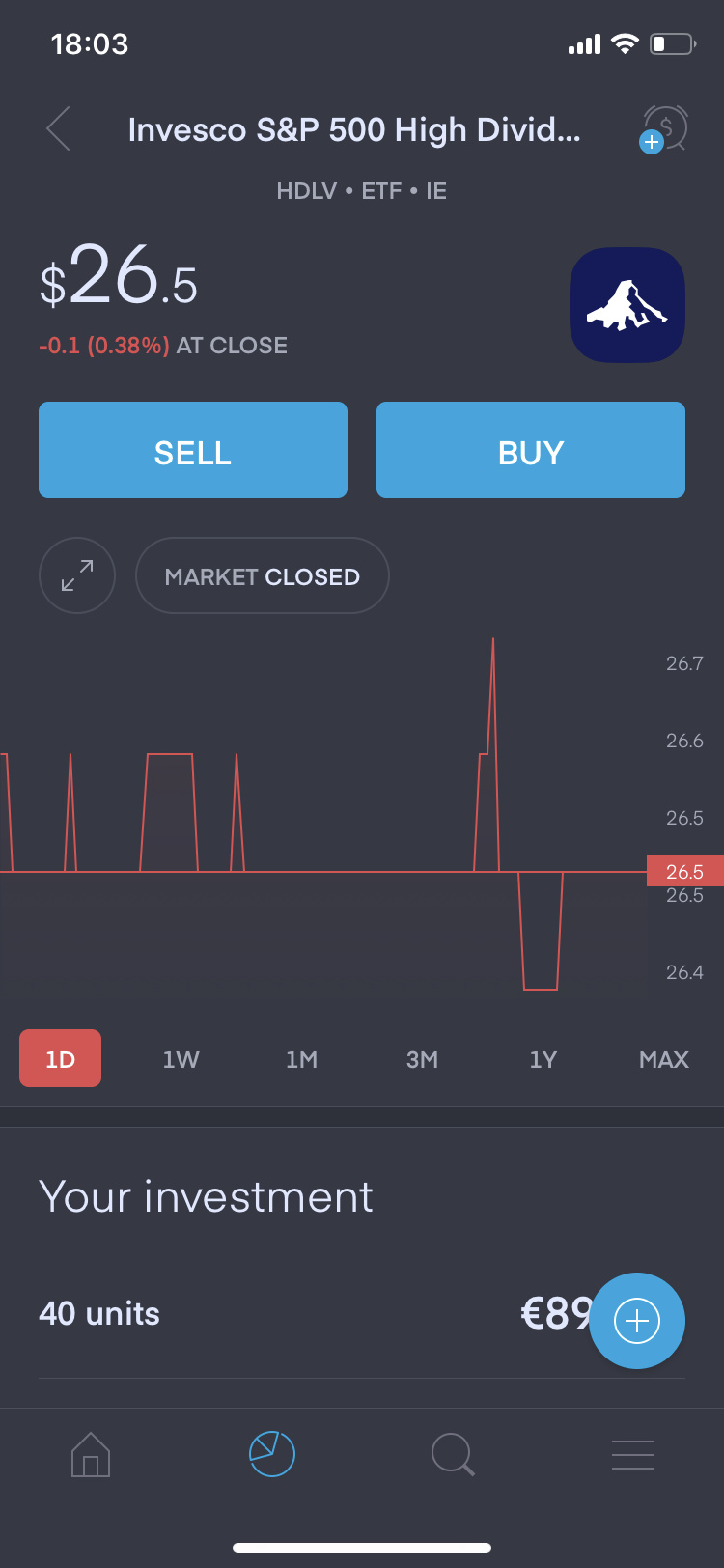Add a price alert for HDLV
The height and width of the screenshot is (1568, 724).
click(x=664, y=128)
